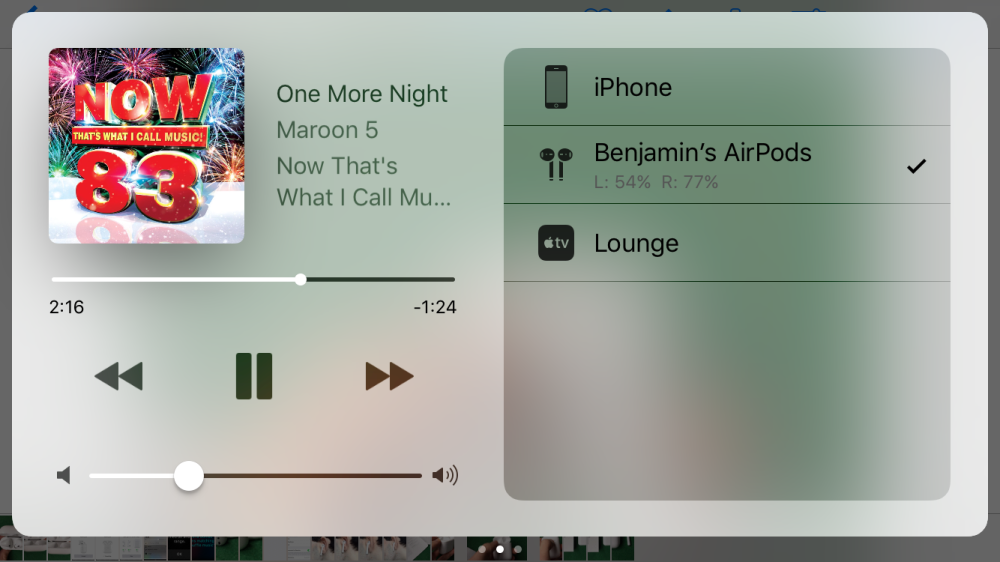The width and height of the screenshot is (1000, 562).
Task: Go back to the previous track
Action: point(119,376)
